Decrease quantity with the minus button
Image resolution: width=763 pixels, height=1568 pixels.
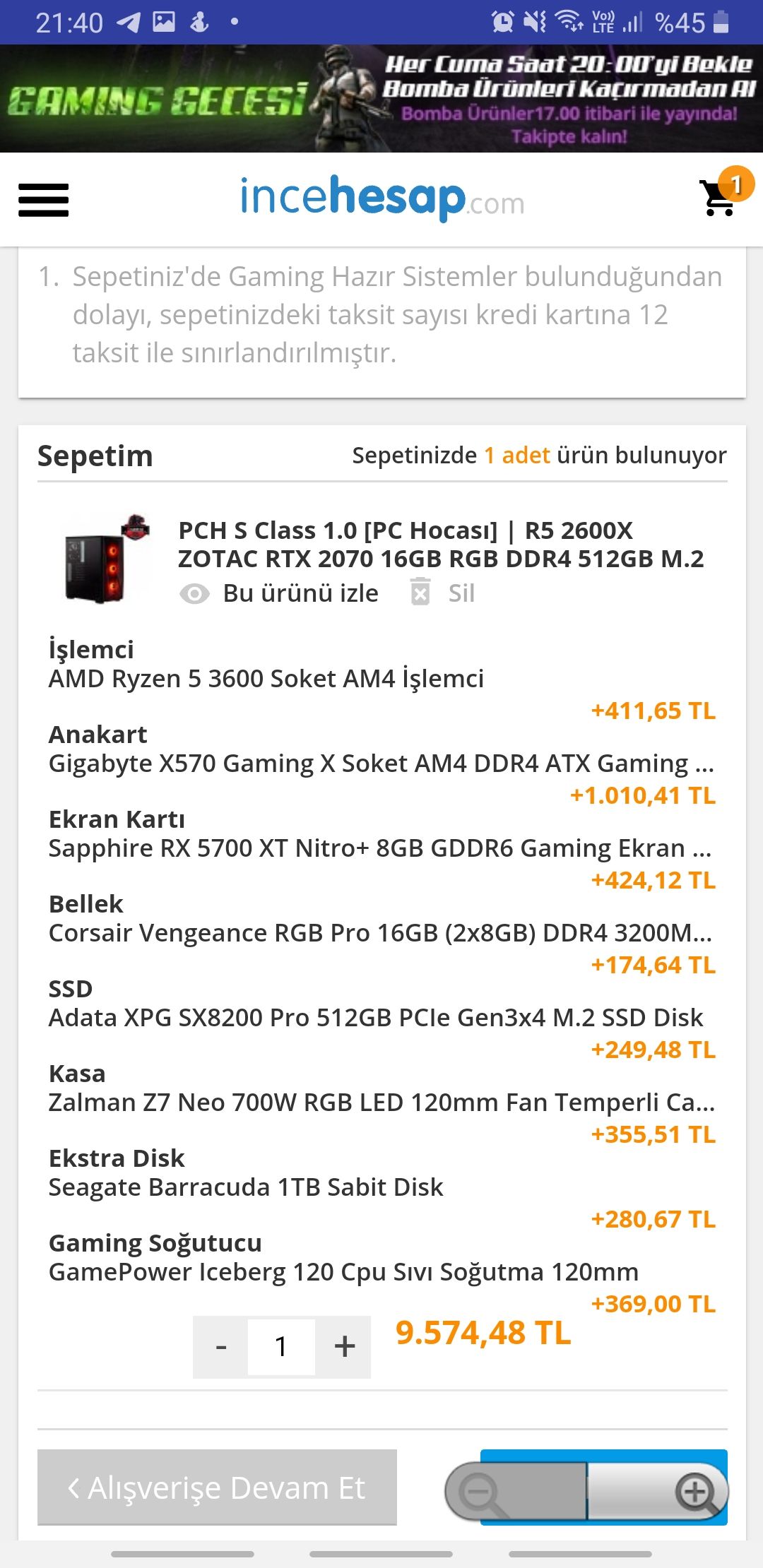coord(221,1347)
